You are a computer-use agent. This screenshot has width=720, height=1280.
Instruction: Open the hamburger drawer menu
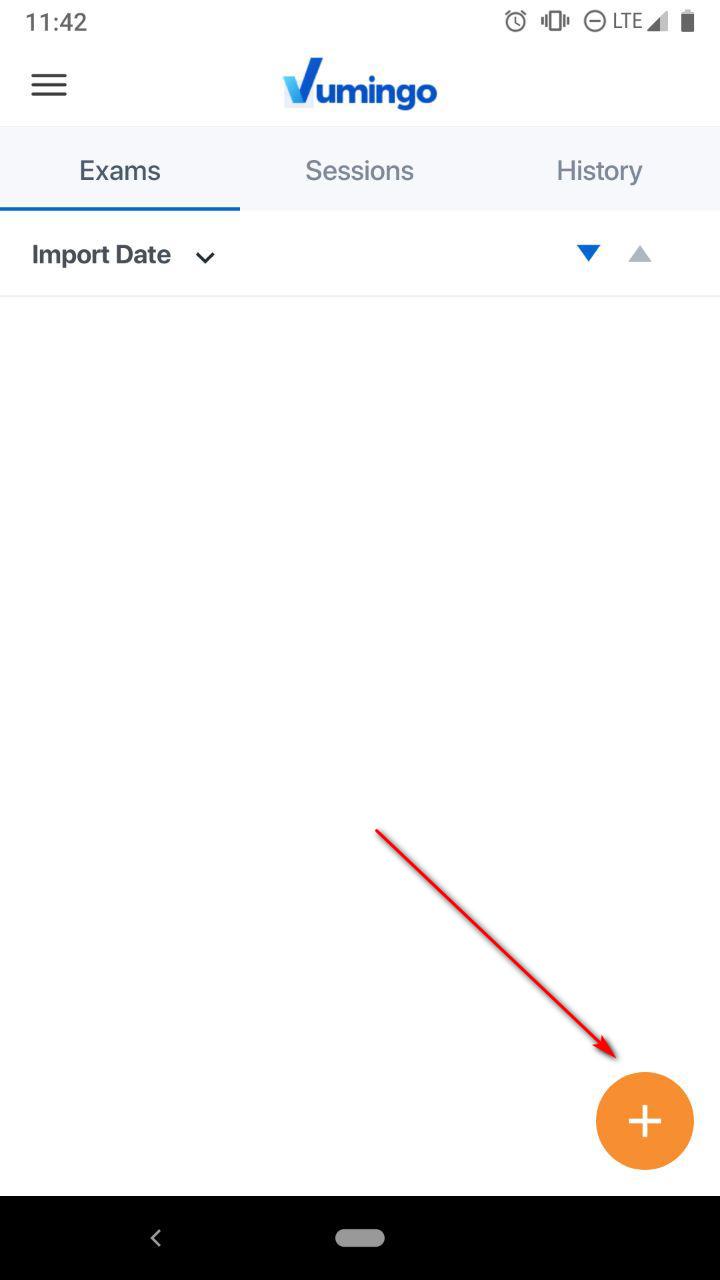point(49,85)
